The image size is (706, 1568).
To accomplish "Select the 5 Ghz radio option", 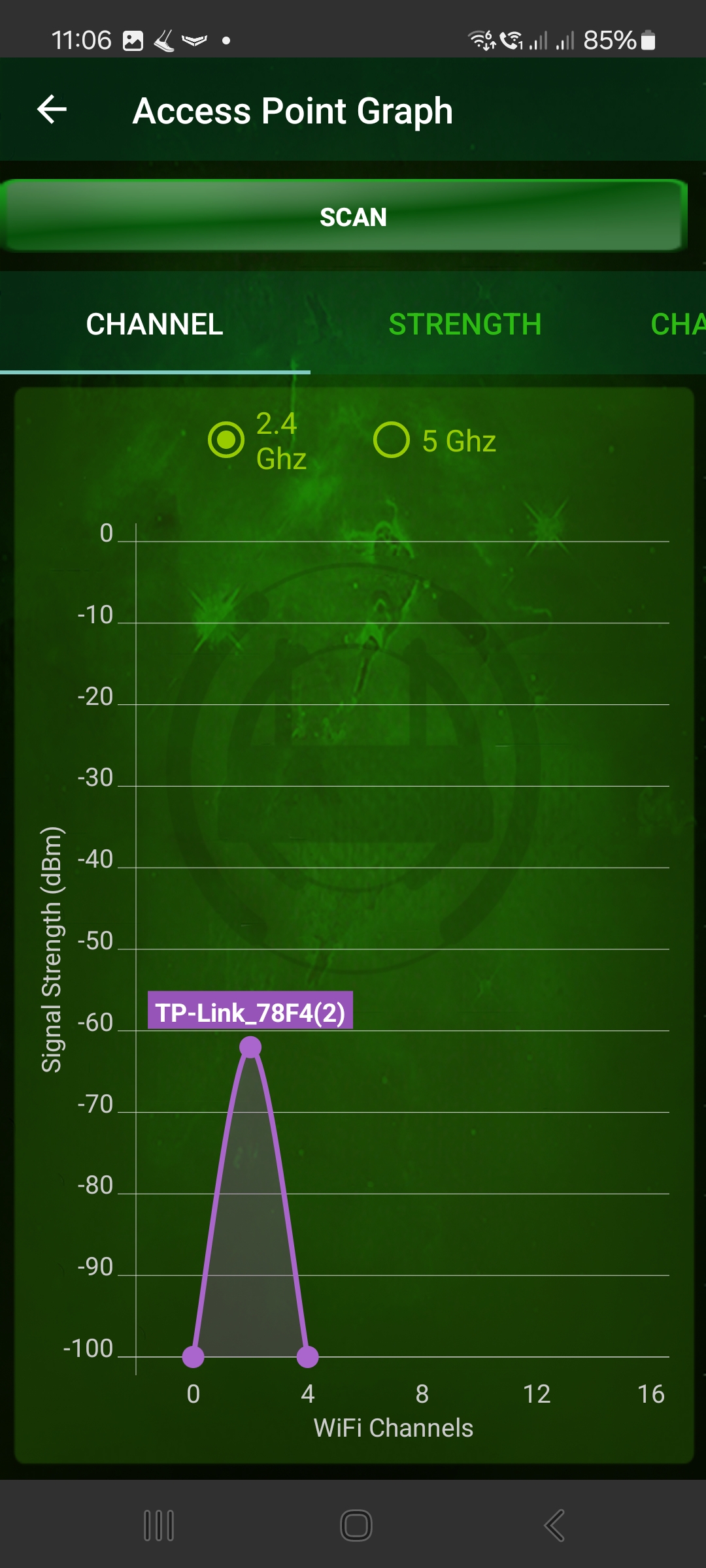I will [392, 440].
